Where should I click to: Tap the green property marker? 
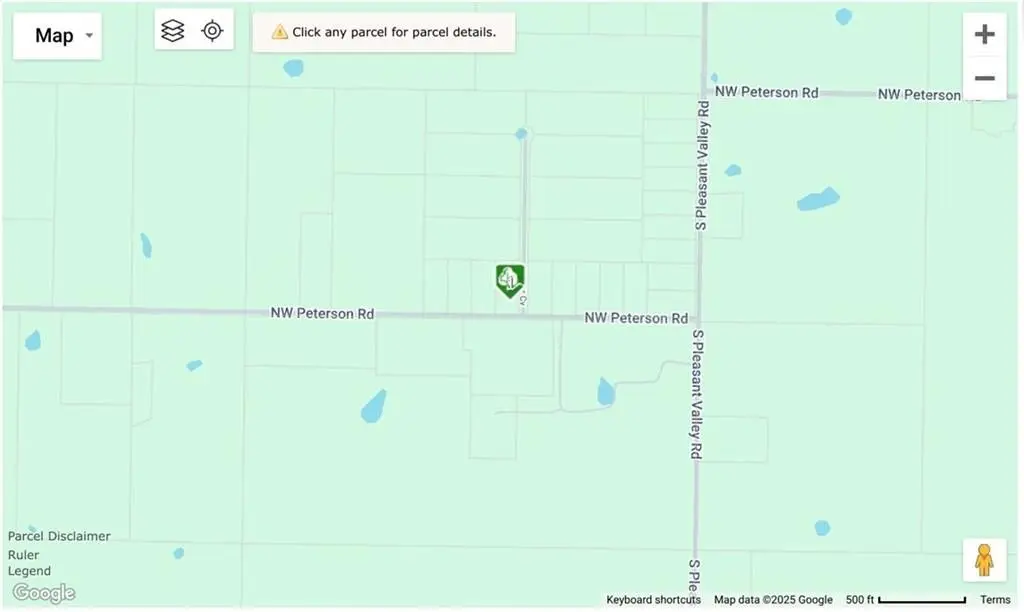pos(510,279)
